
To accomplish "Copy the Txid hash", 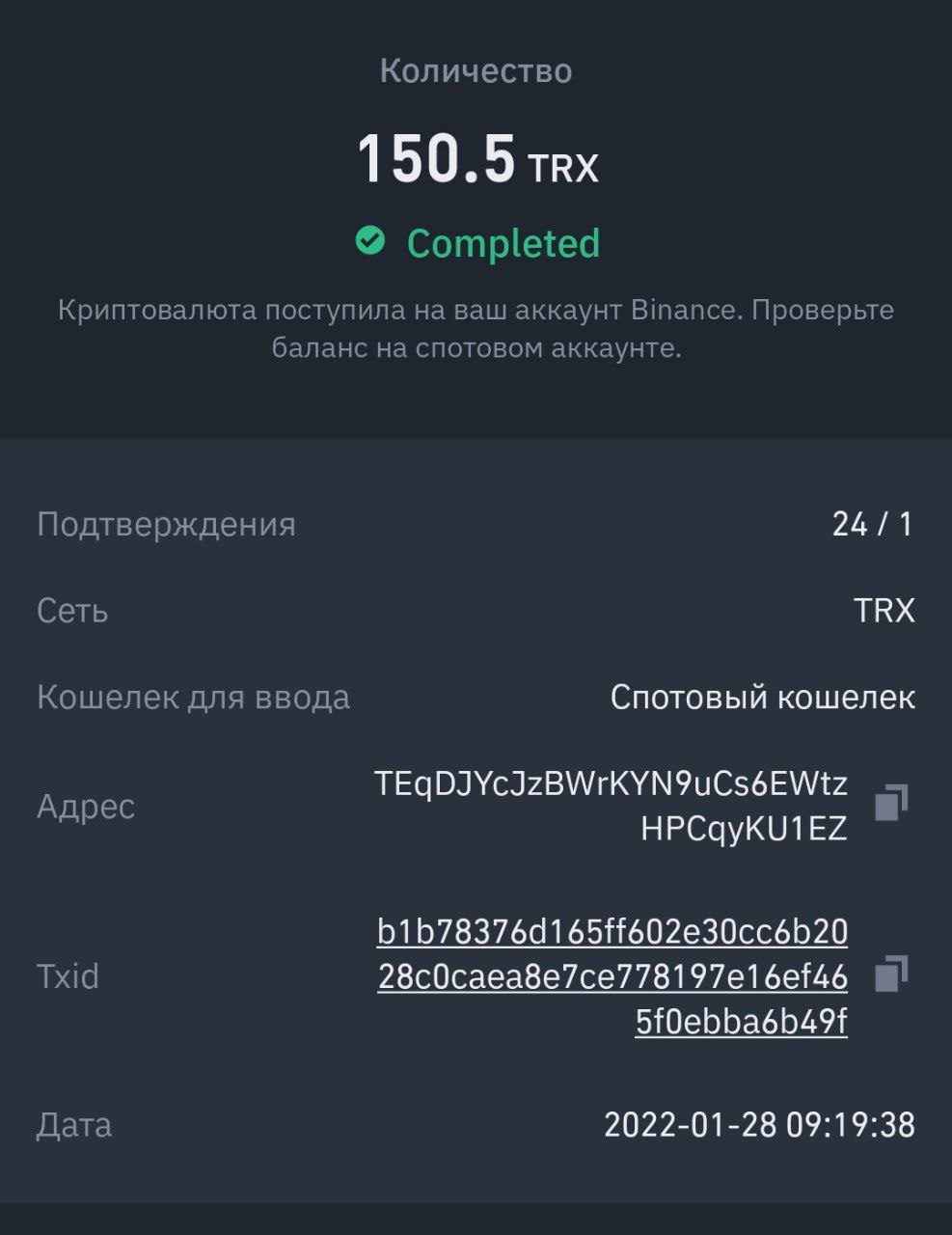I will [890, 974].
